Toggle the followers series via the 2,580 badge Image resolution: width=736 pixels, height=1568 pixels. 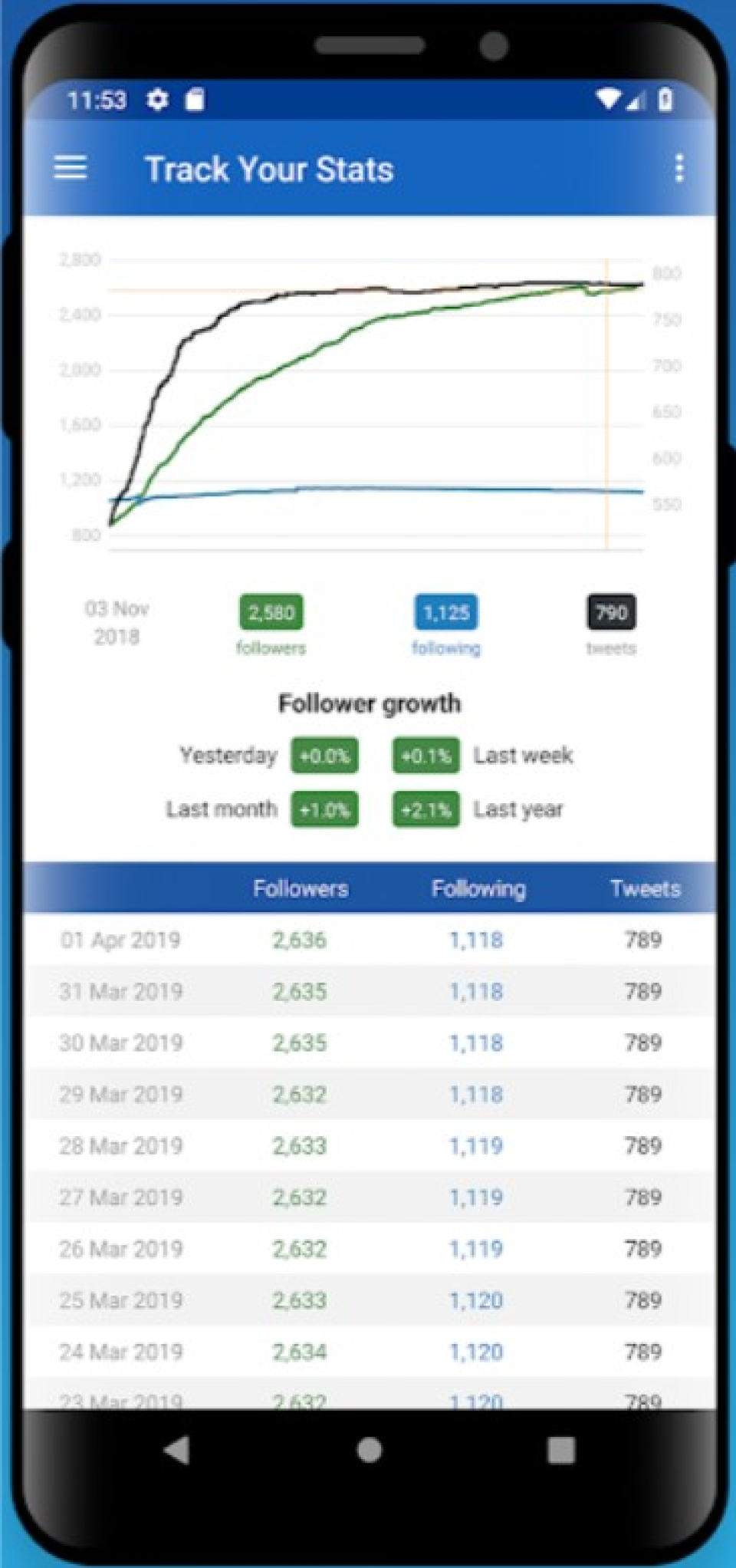[271, 613]
